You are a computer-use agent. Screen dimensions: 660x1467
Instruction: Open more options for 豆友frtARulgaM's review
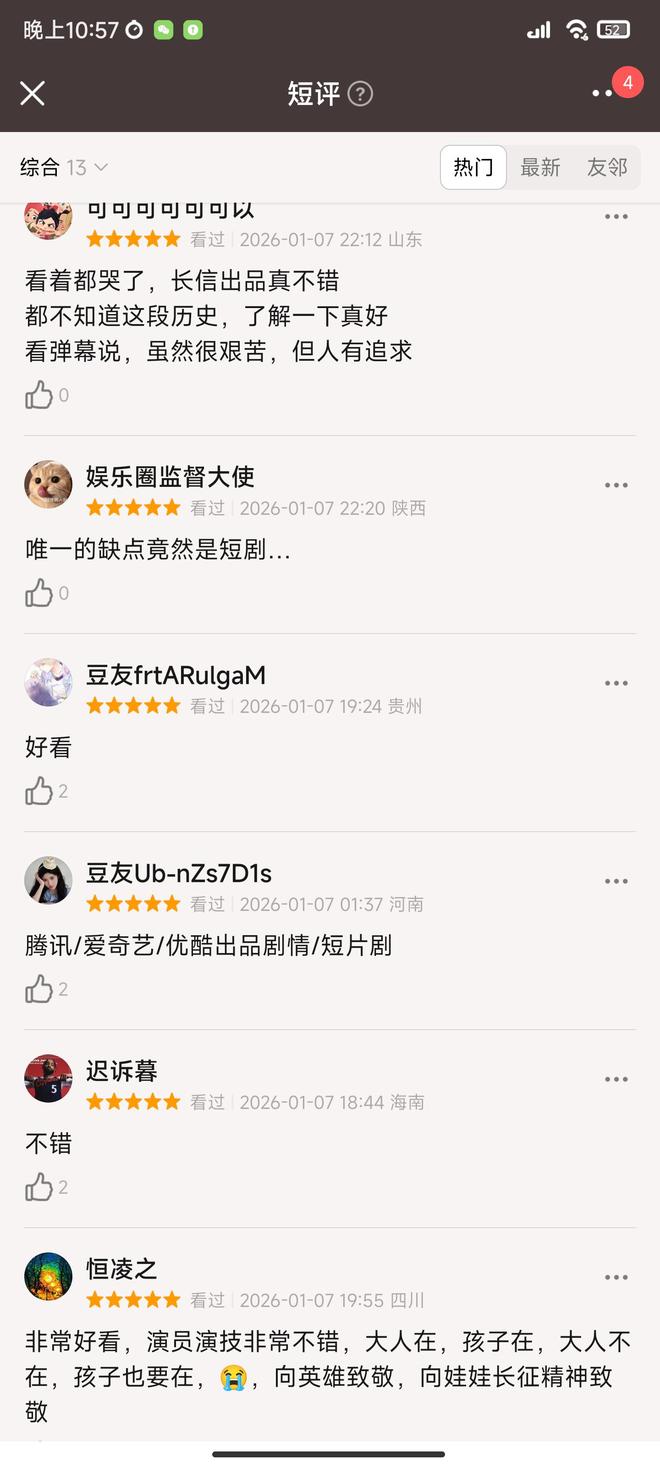[616, 684]
